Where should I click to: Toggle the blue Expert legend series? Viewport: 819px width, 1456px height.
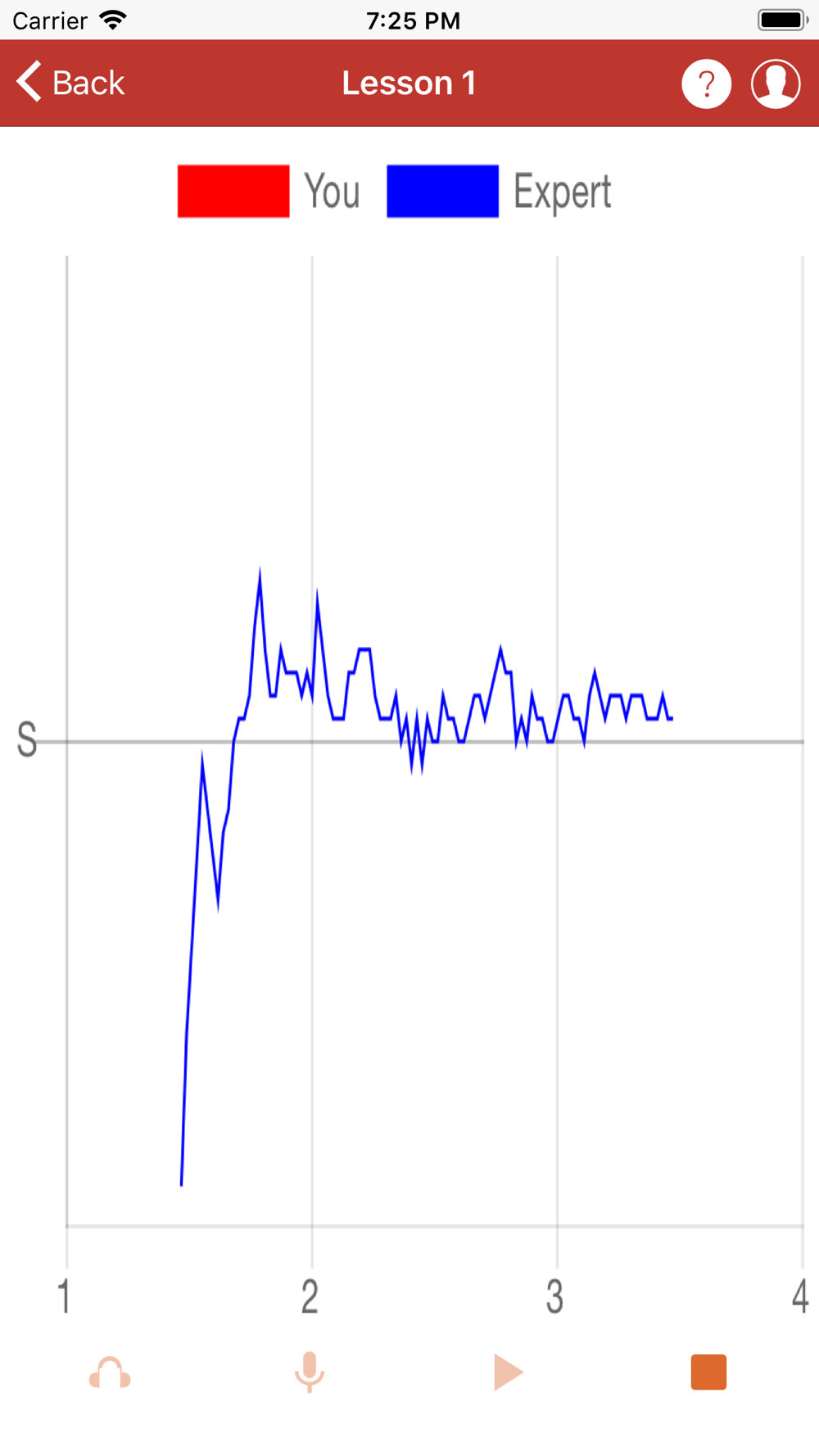pos(500,192)
